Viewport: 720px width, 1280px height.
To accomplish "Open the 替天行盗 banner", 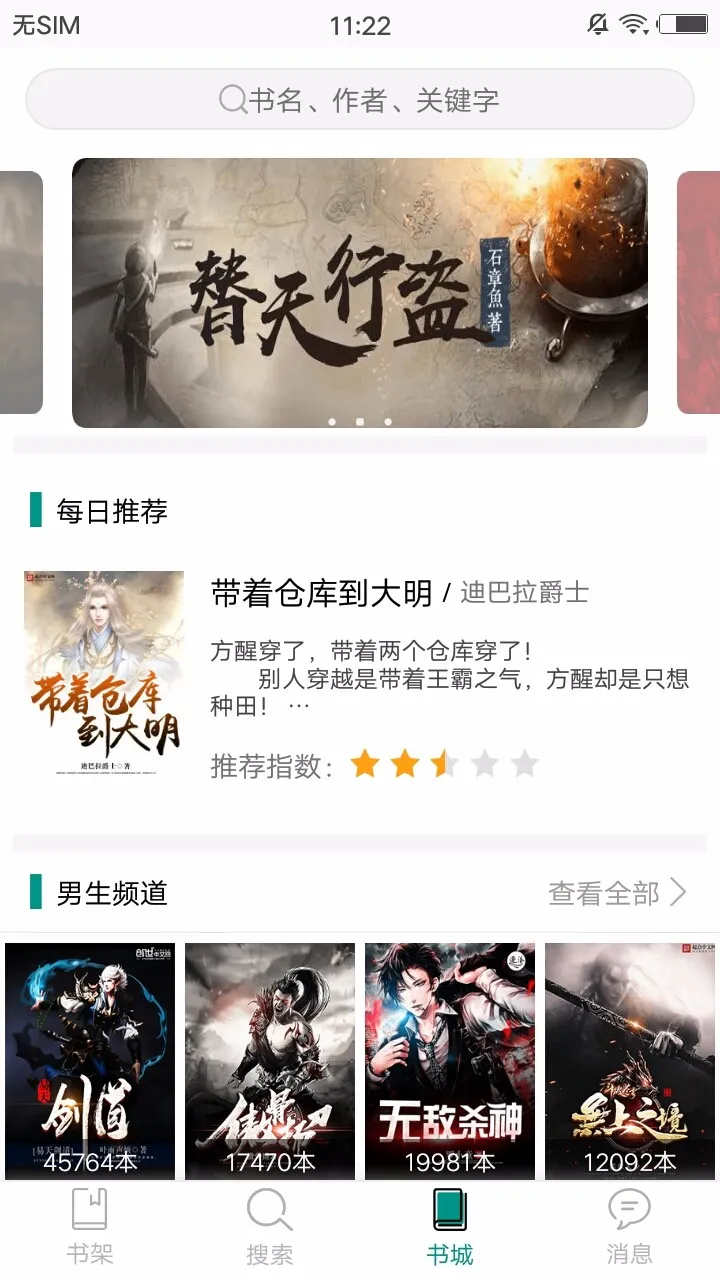I will tap(360, 292).
